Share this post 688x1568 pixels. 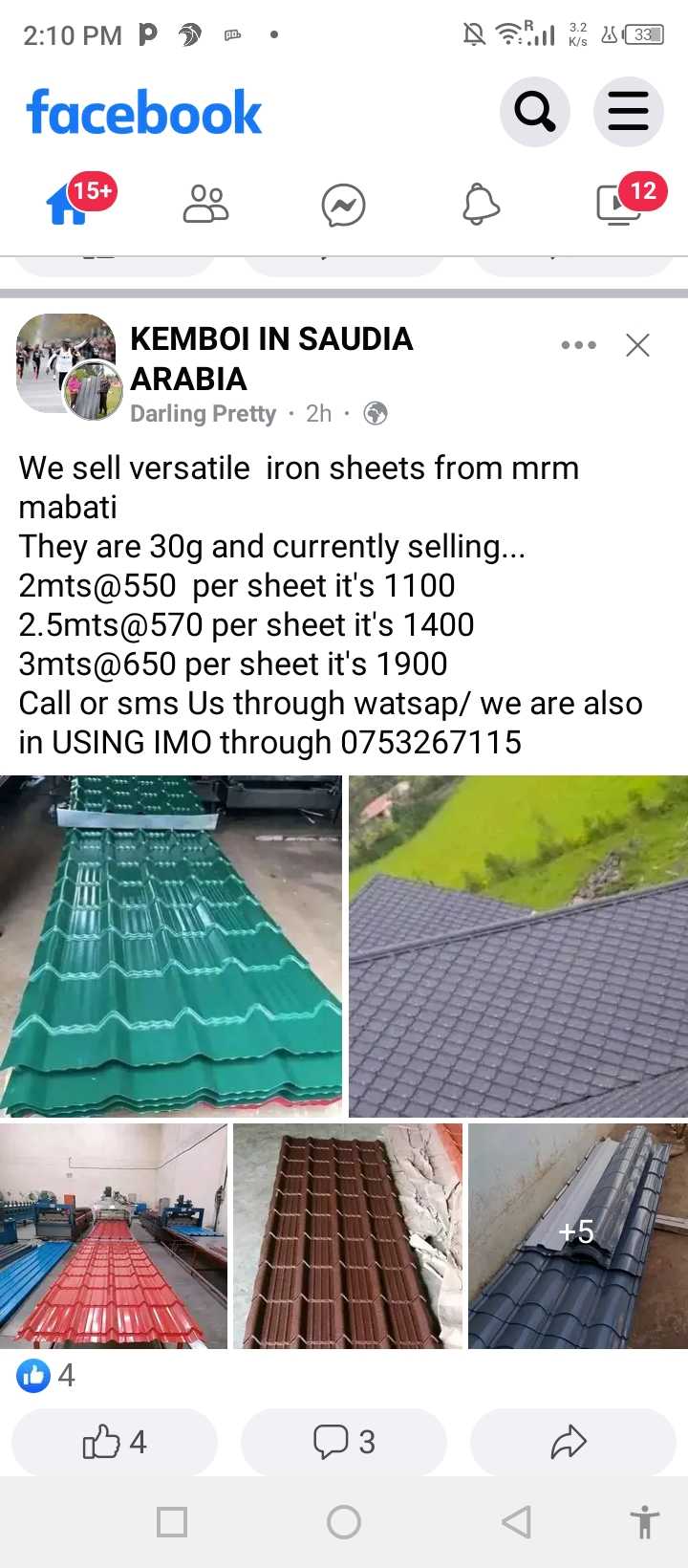click(569, 1442)
